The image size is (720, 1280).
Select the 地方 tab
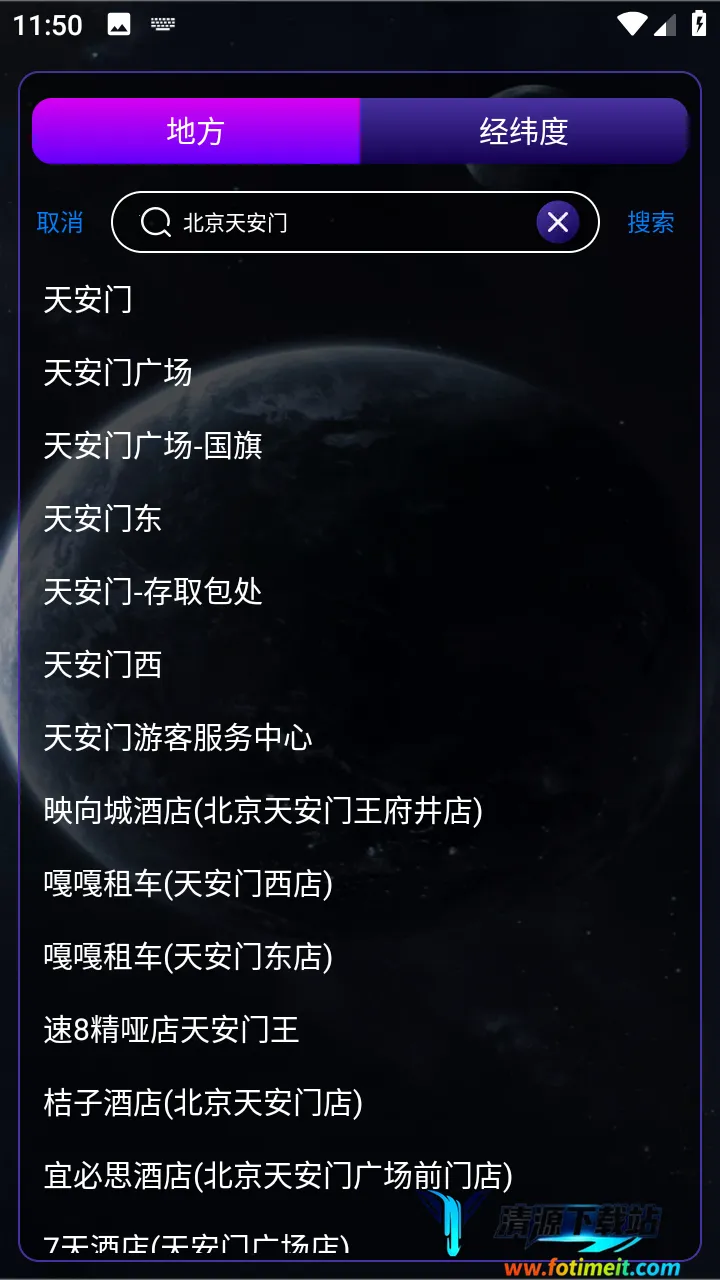(x=196, y=131)
